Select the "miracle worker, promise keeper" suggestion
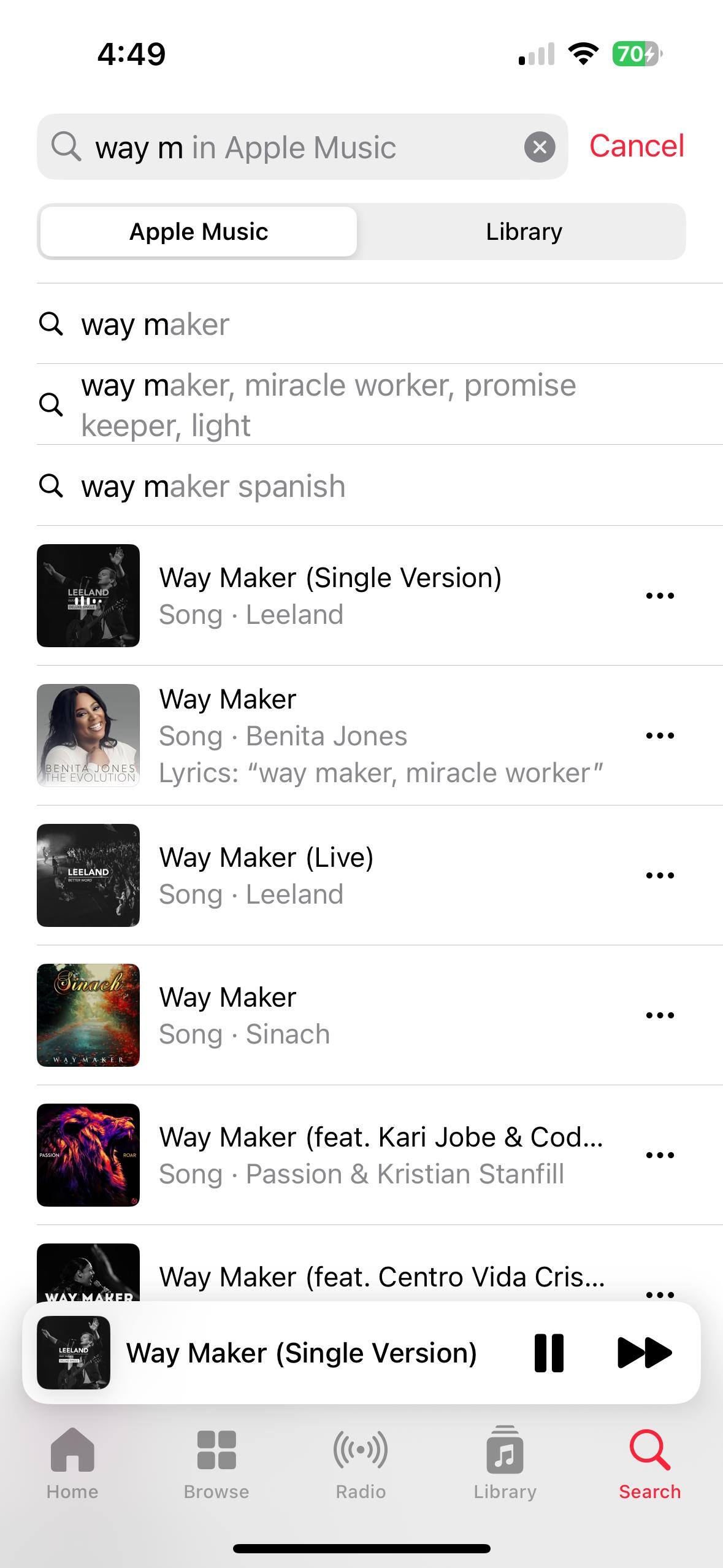723x1568 pixels. (328, 405)
